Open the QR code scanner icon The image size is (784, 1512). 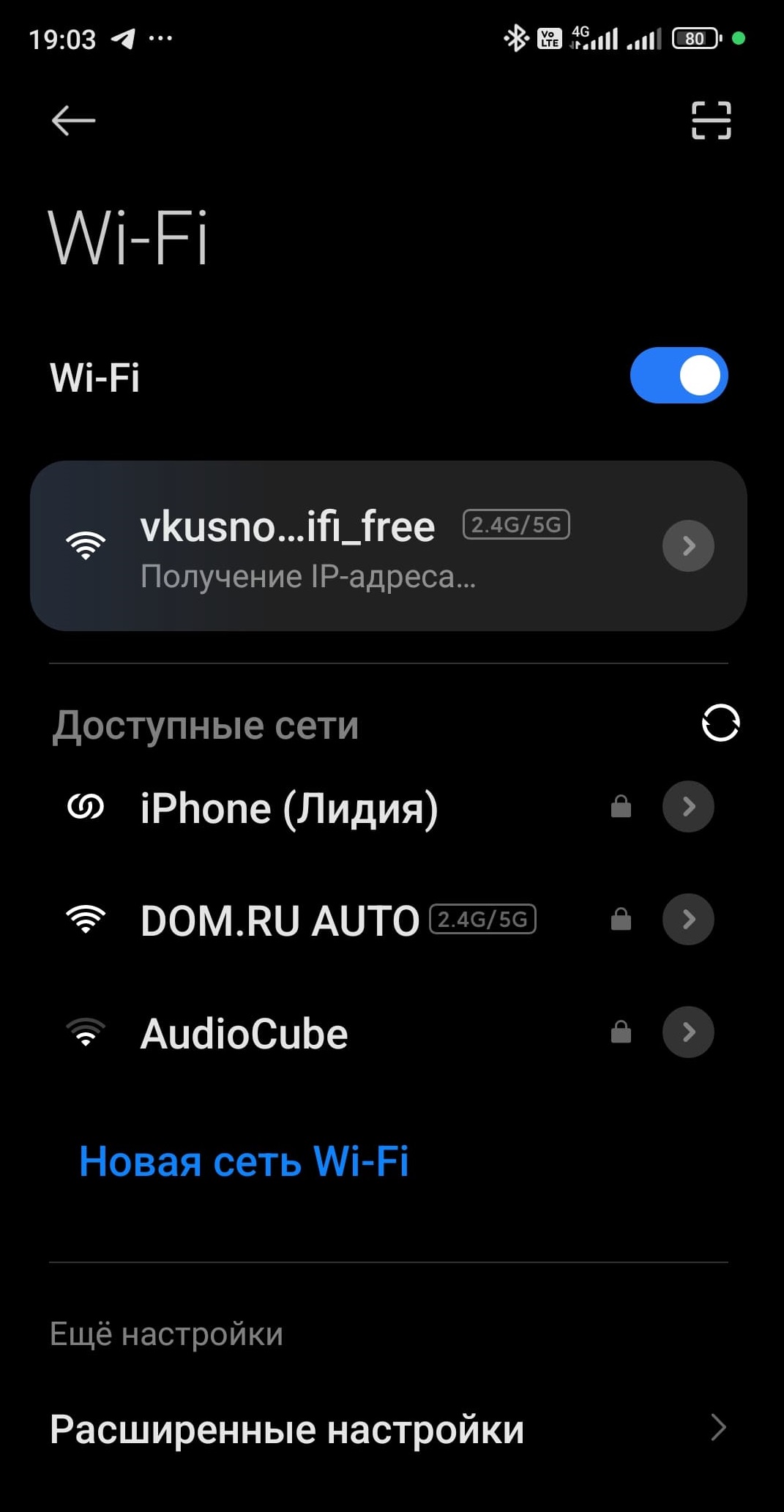click(x=711, y=120)
